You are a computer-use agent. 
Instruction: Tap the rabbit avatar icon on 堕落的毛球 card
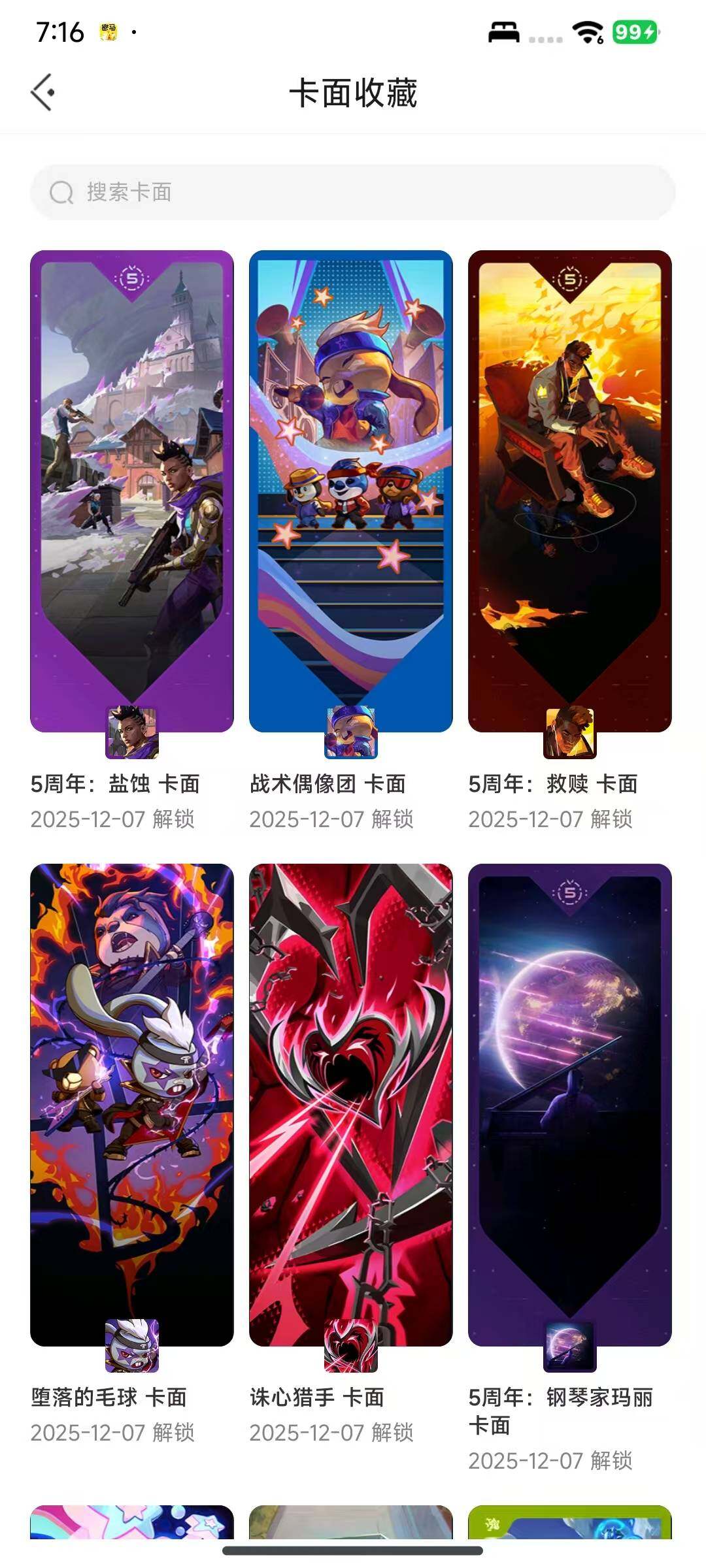131,1345
